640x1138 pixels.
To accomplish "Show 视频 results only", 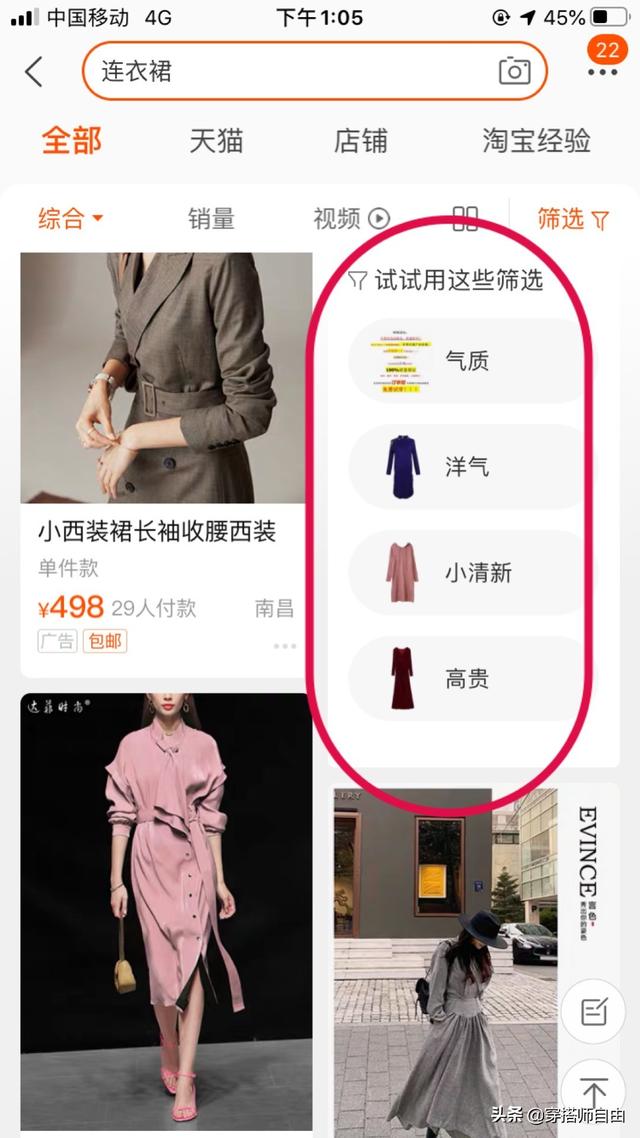I will (350, 219).
